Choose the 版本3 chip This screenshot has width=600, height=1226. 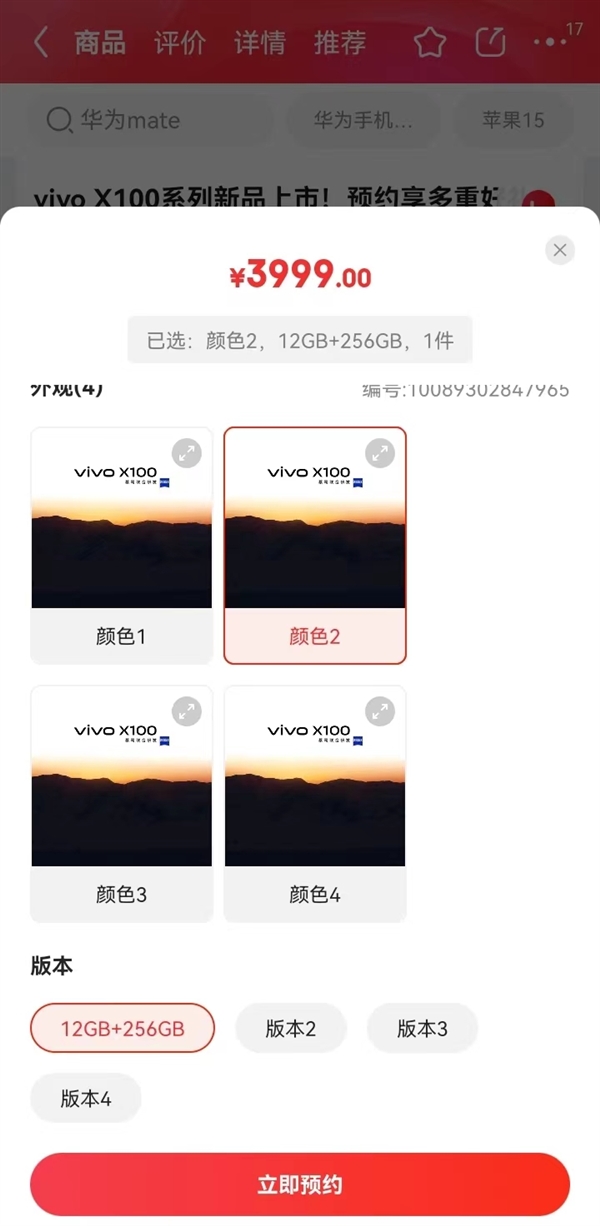coord(422,1028)
